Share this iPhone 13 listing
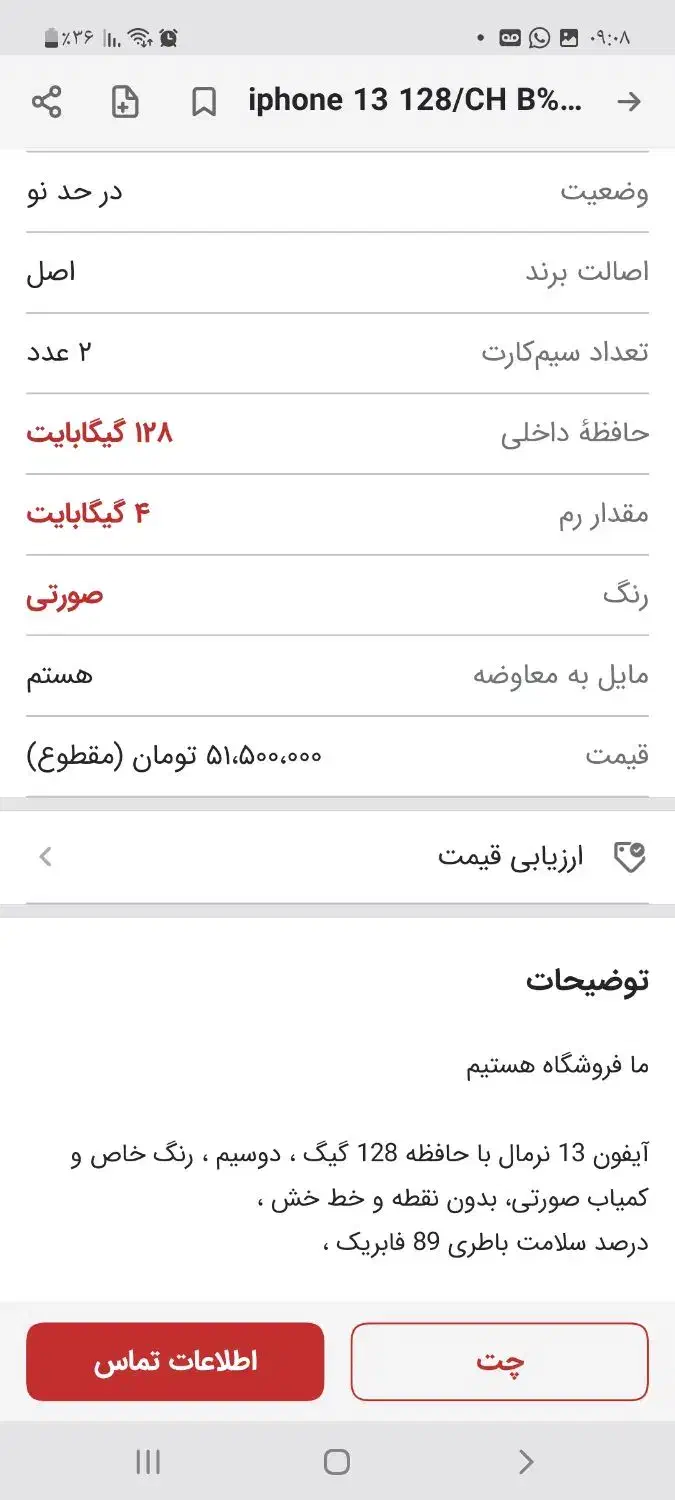This screenshot has width=675, height=1500. 47,102
